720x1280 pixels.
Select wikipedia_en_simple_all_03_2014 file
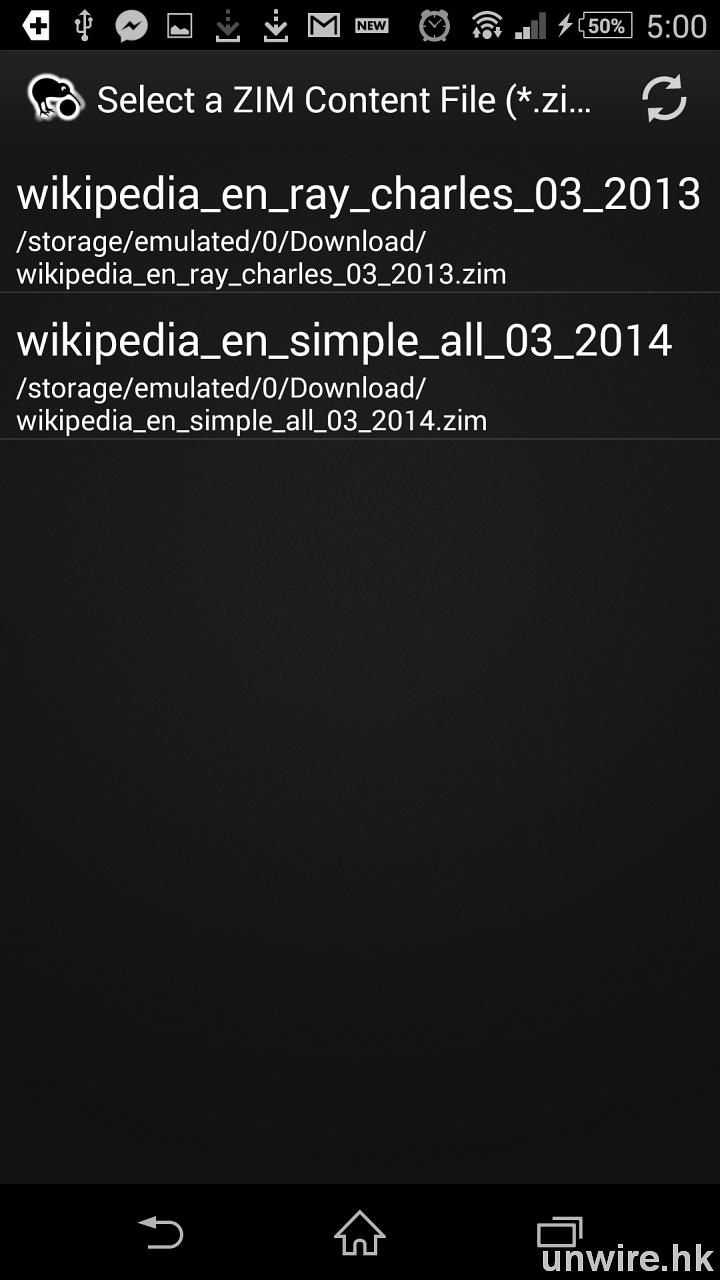point(345,376)
